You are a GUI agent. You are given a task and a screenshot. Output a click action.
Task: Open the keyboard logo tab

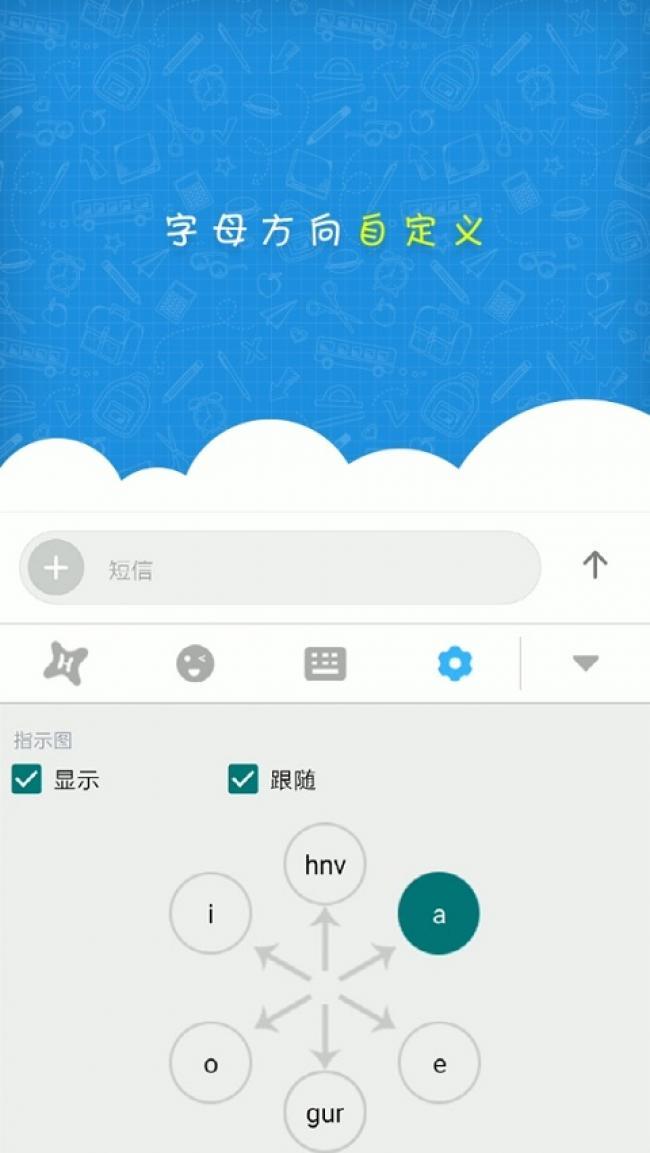[x=66, y=663]
